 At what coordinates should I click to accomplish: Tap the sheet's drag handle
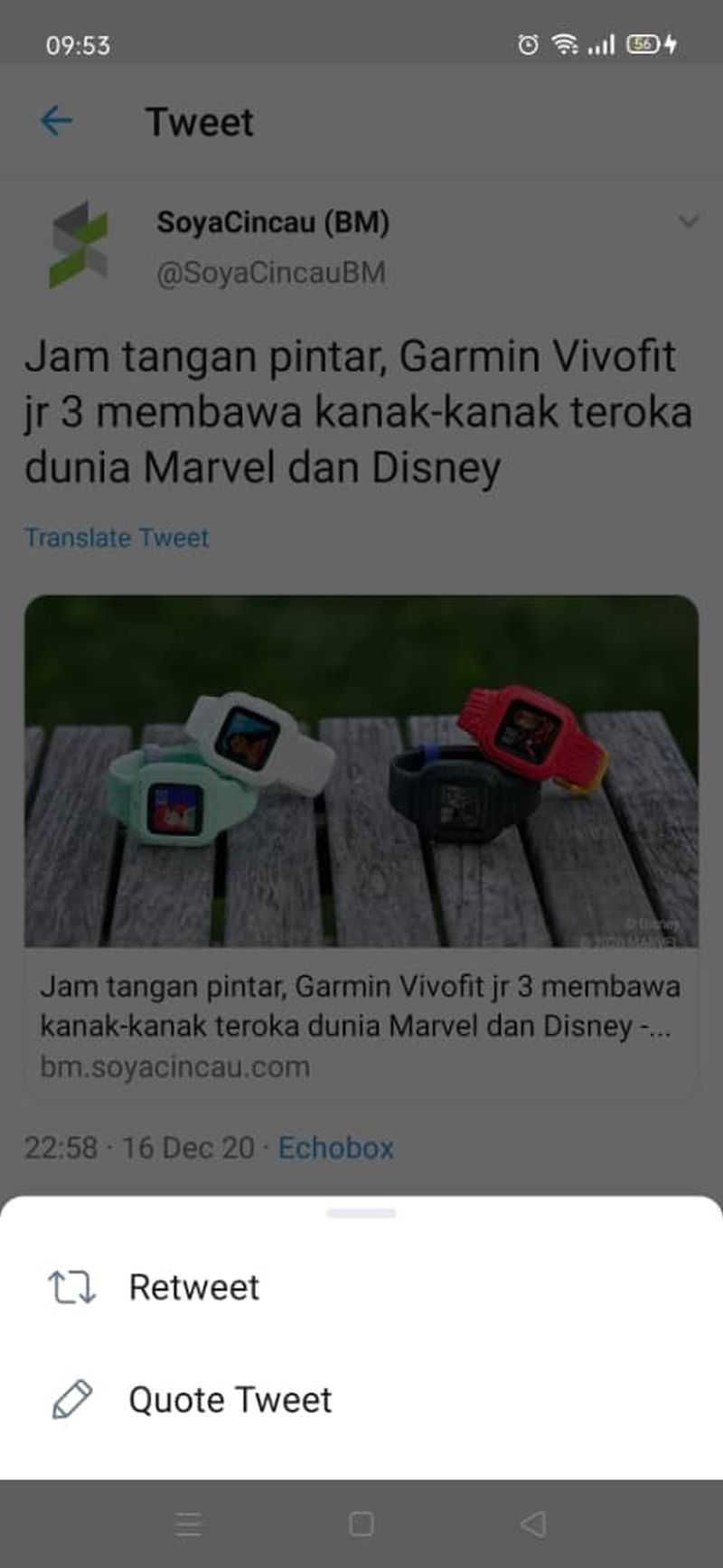point(361,1213)
